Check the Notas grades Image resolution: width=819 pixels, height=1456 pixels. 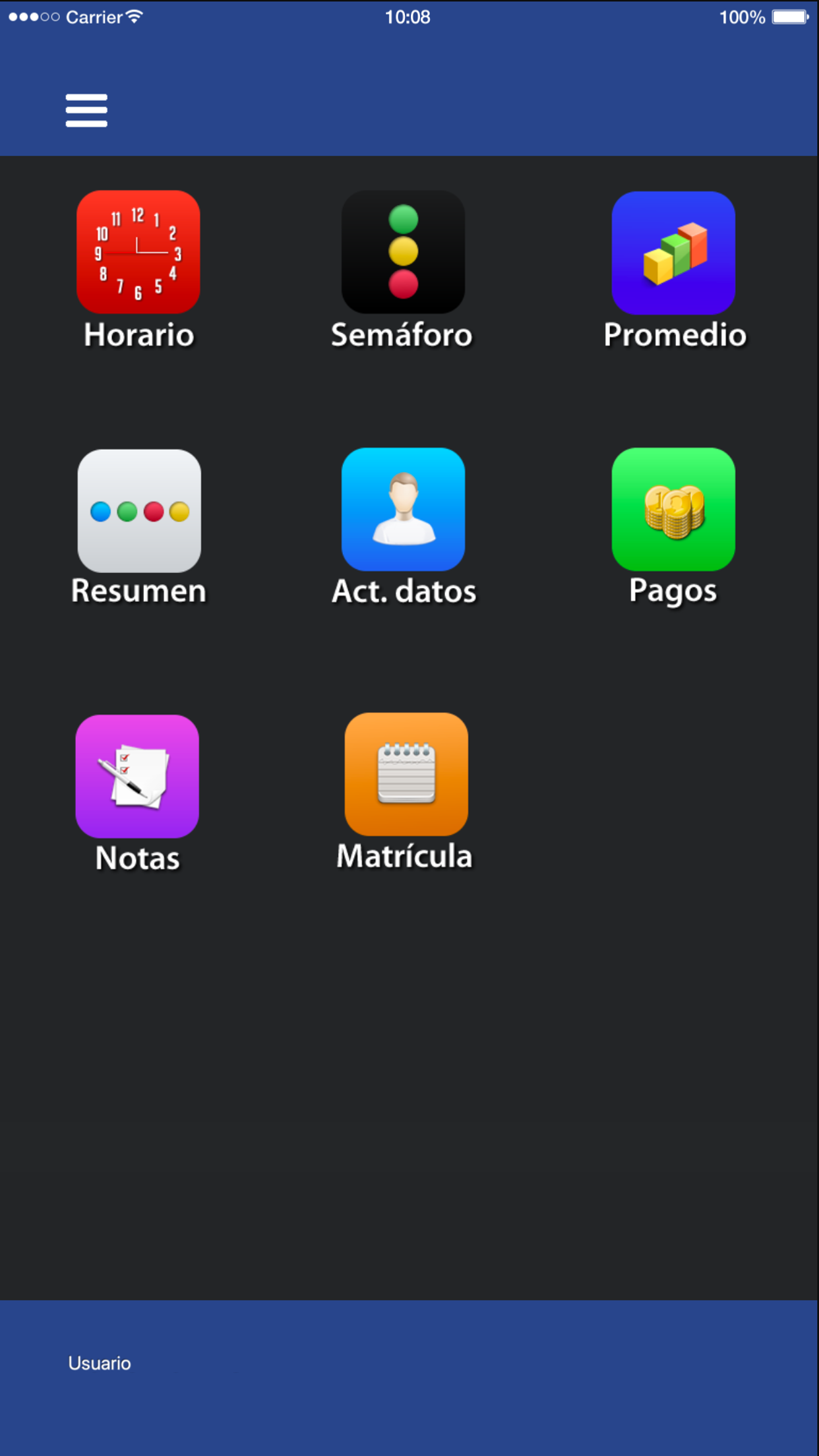(x=137, y=776)
